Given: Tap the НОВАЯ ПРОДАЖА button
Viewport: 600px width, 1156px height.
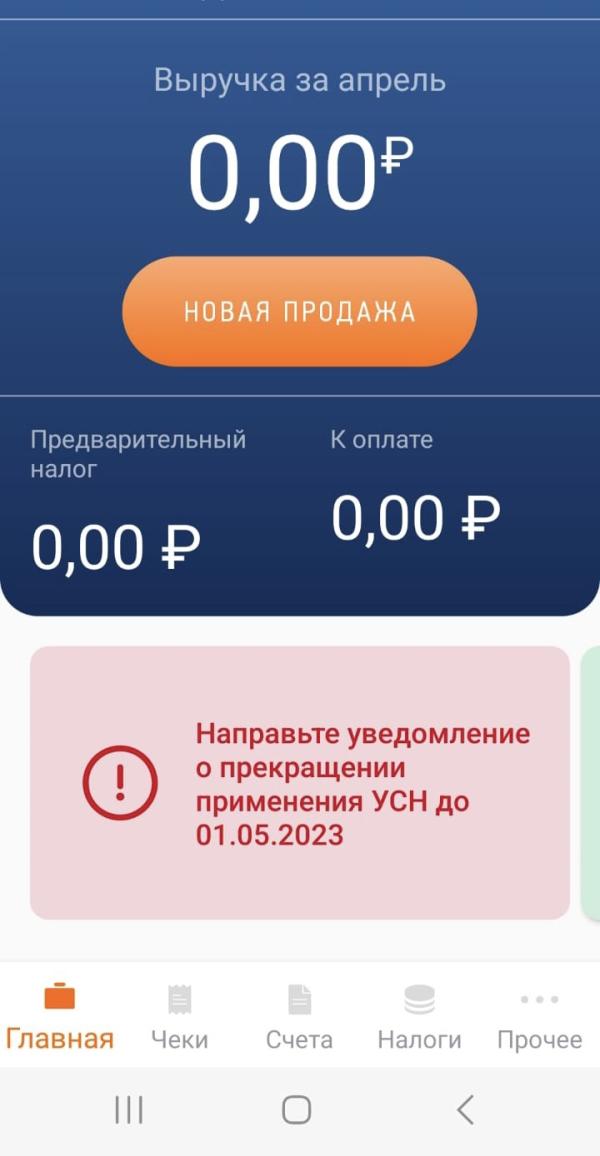Looking at the screenshot, I should (x=299, y=311).
